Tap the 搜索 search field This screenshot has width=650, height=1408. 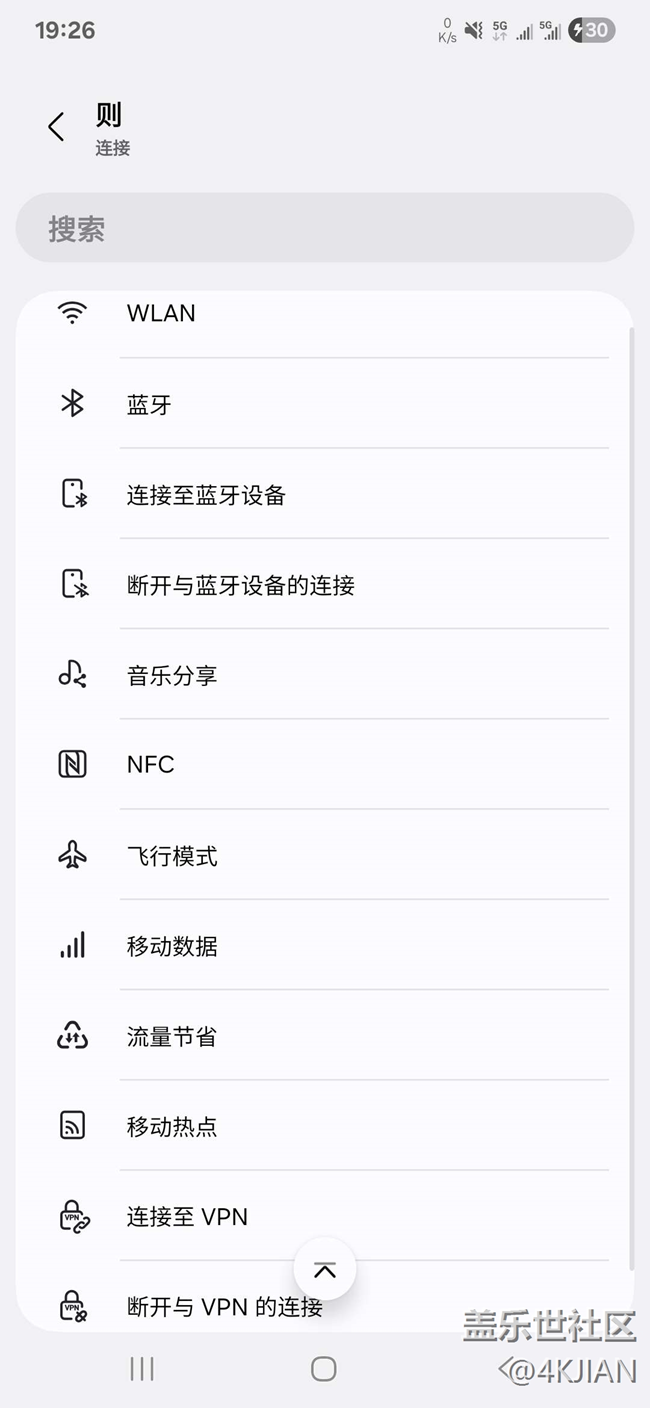[324, 229]
